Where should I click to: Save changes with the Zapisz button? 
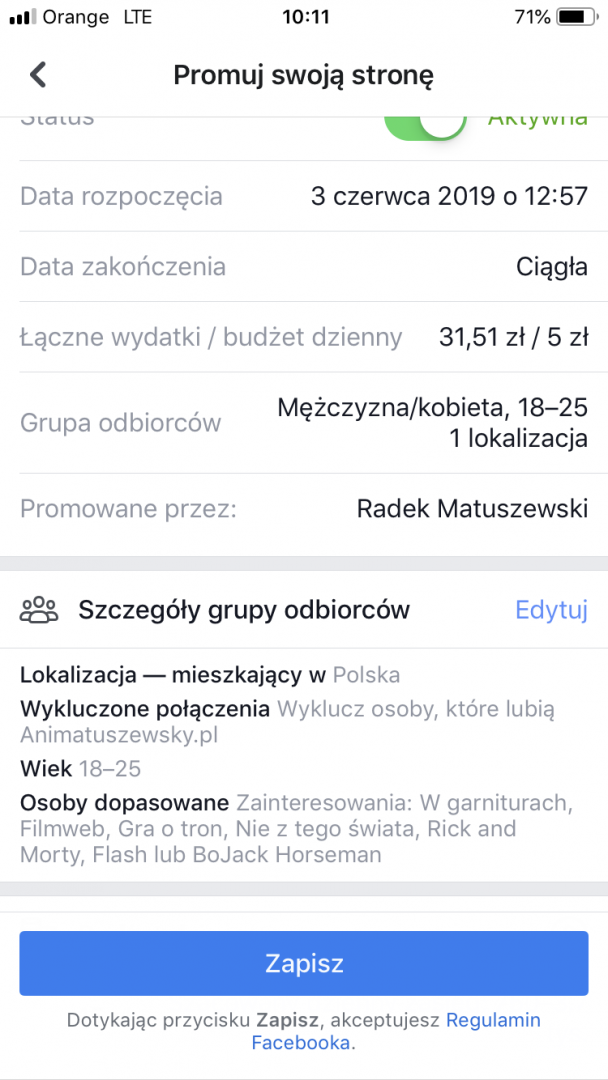pyautogui.click(x=304, y=964)
